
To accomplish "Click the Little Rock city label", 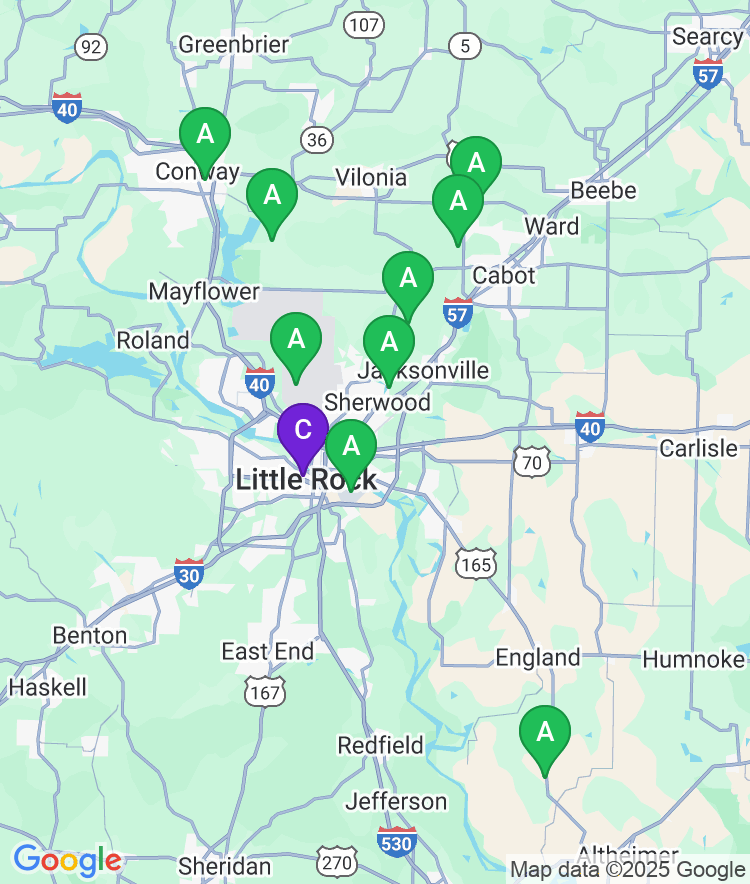I will [305, 481].
